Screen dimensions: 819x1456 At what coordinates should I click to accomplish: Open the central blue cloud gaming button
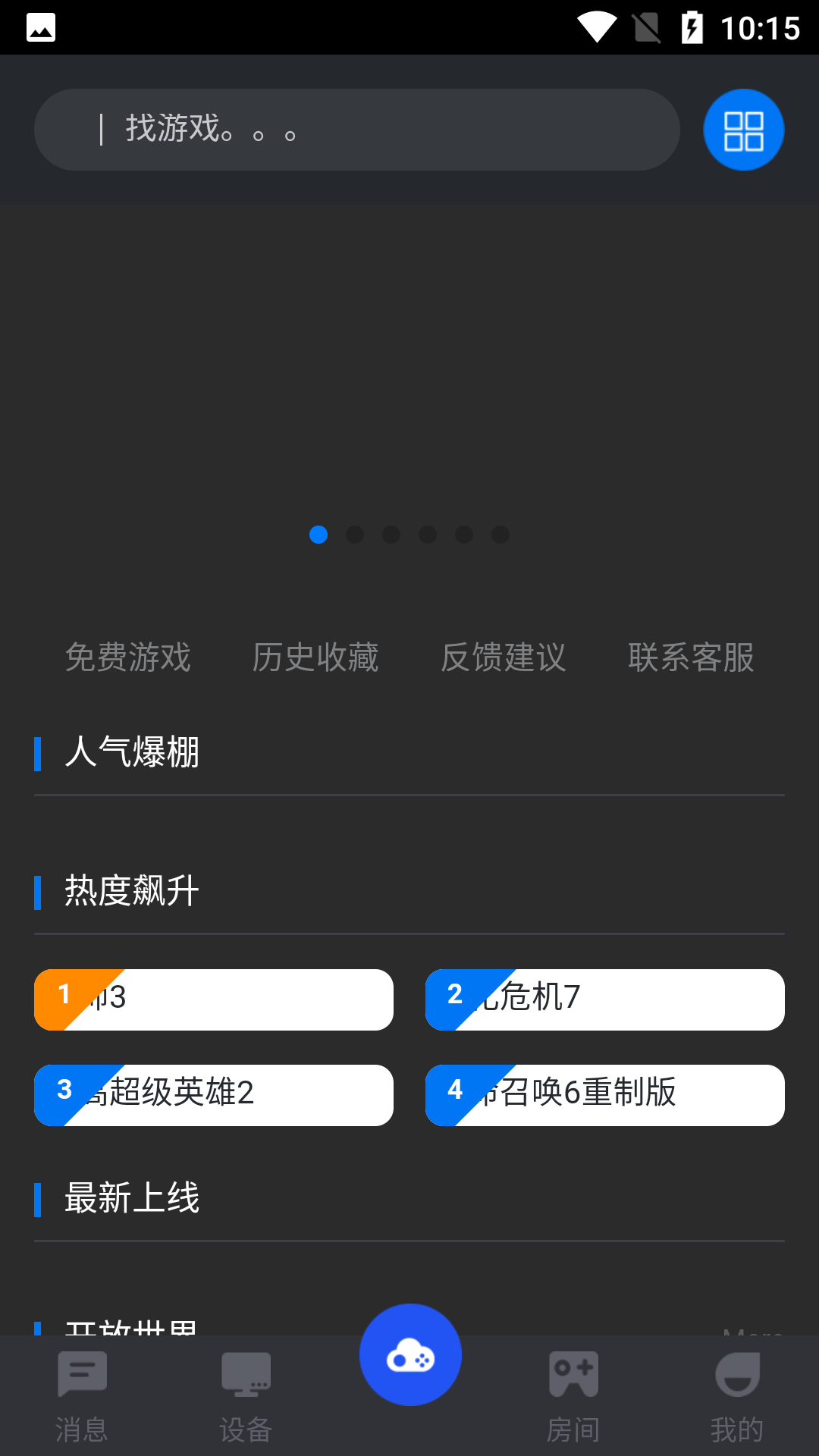click(410, 1353)
